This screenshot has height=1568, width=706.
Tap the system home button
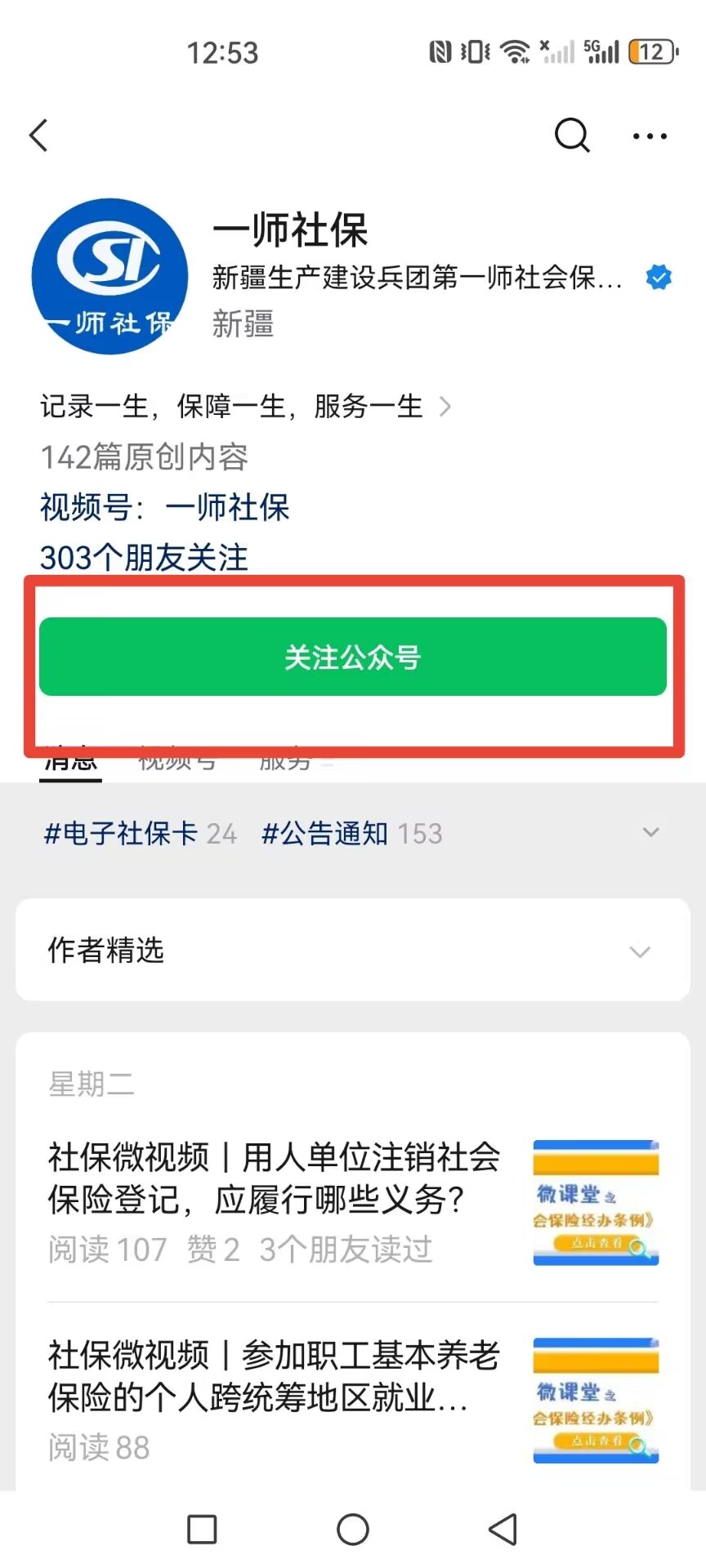coord(353,1529)
